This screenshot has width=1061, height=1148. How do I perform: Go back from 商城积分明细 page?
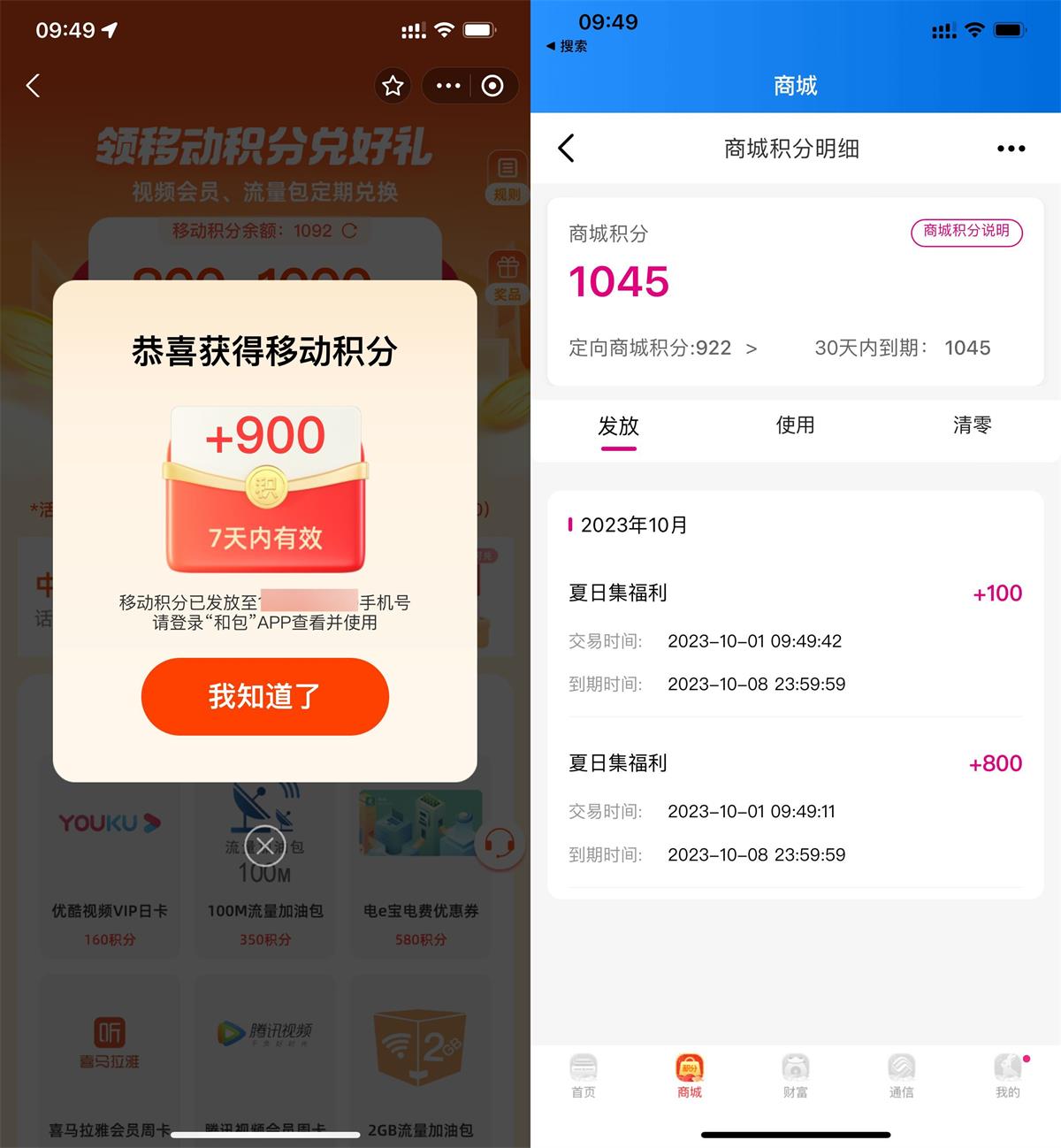[x=567, y=149]
